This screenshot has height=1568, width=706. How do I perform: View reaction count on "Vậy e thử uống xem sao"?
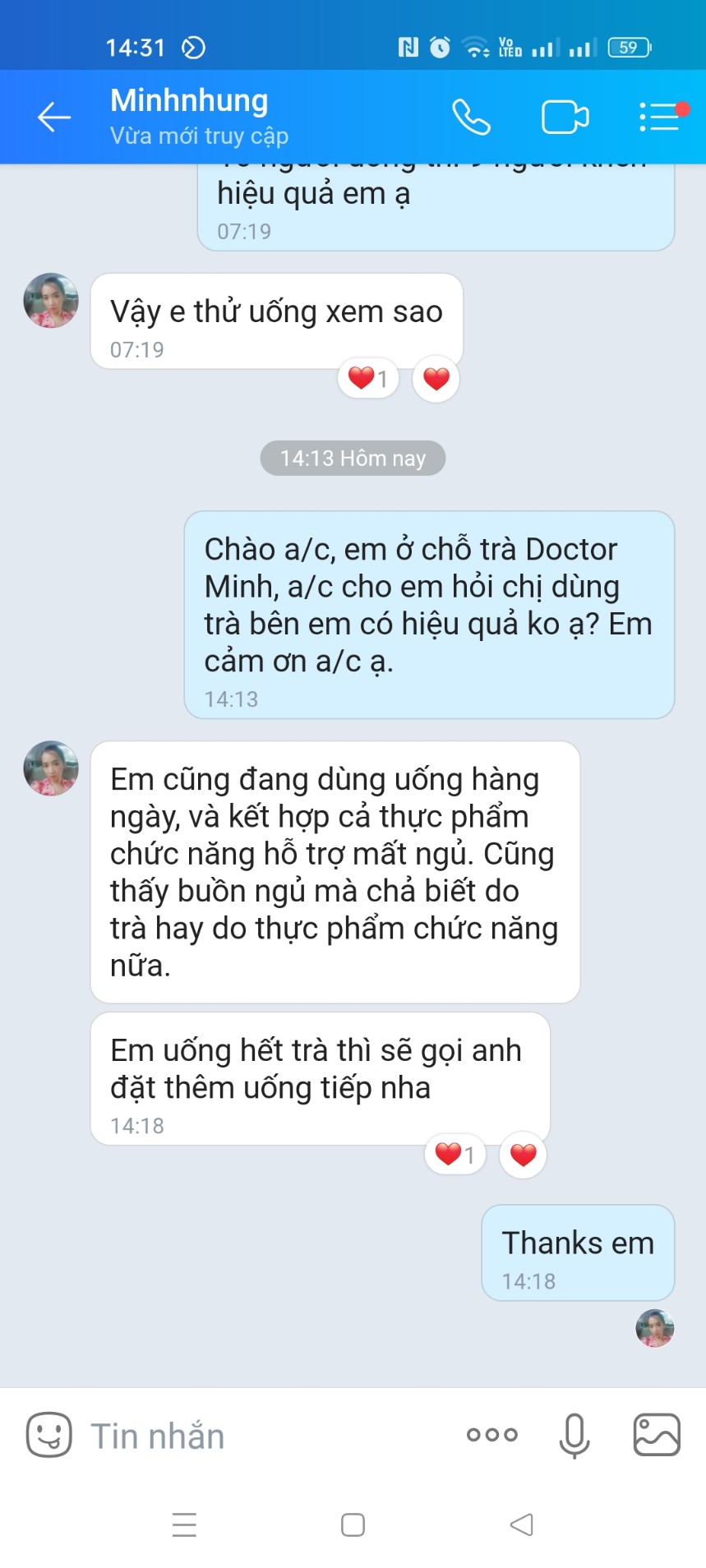[x=367, y=378]
